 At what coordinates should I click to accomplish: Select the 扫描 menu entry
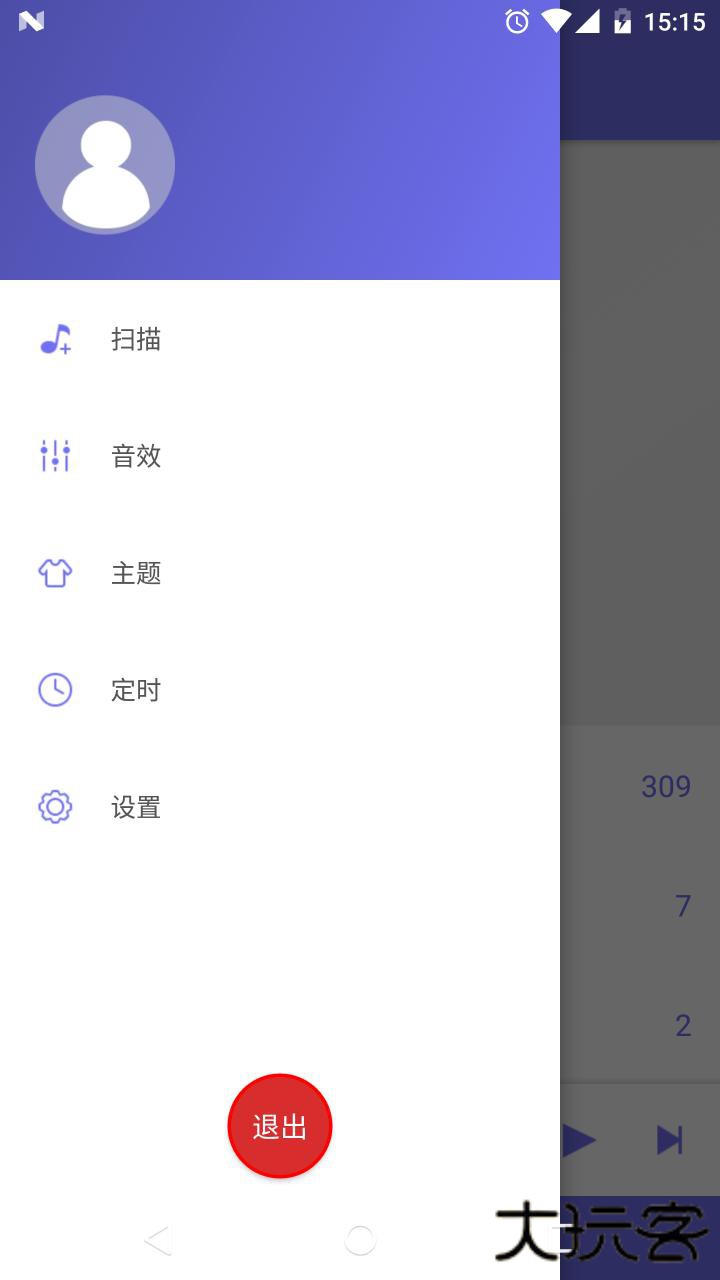(135, 339)
